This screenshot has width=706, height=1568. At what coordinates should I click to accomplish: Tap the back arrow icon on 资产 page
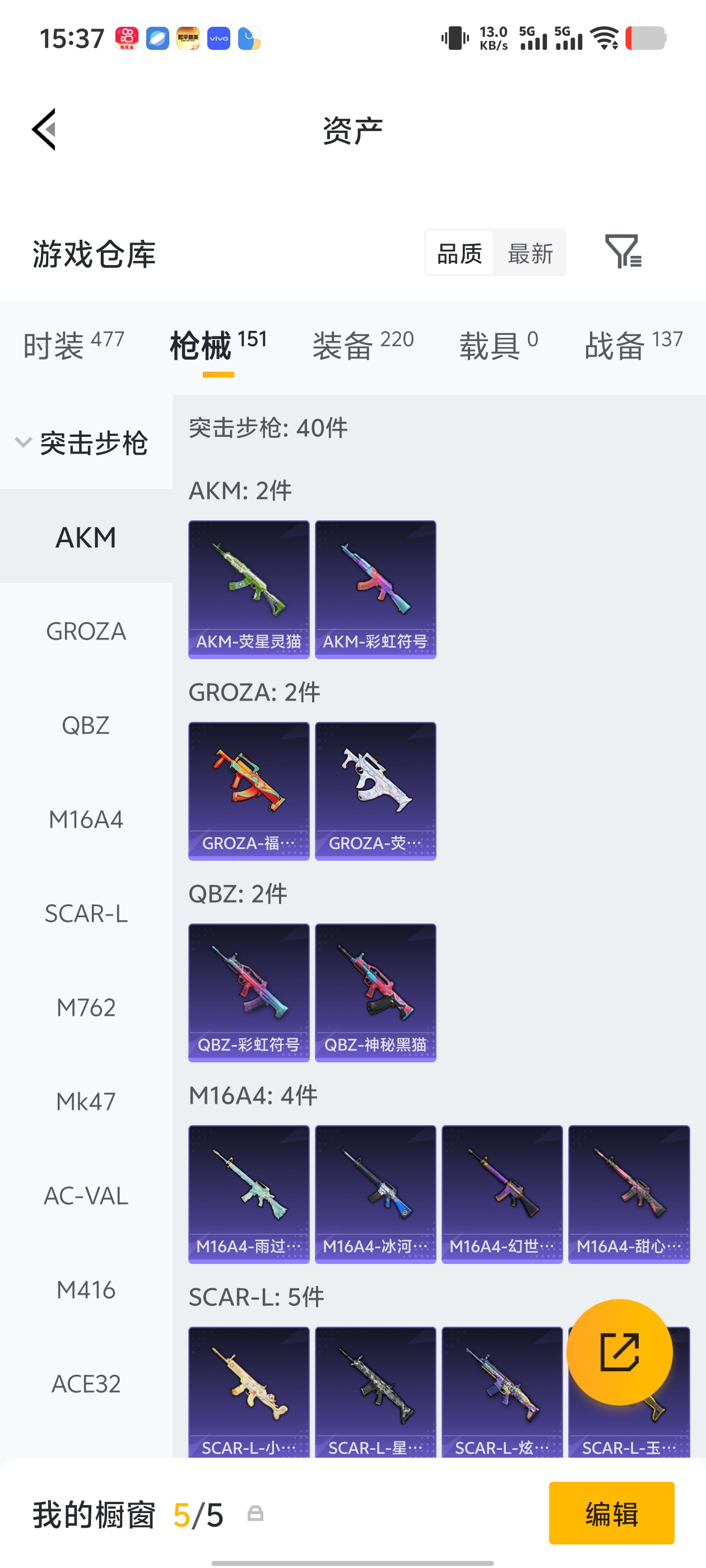tap(43, 130)
